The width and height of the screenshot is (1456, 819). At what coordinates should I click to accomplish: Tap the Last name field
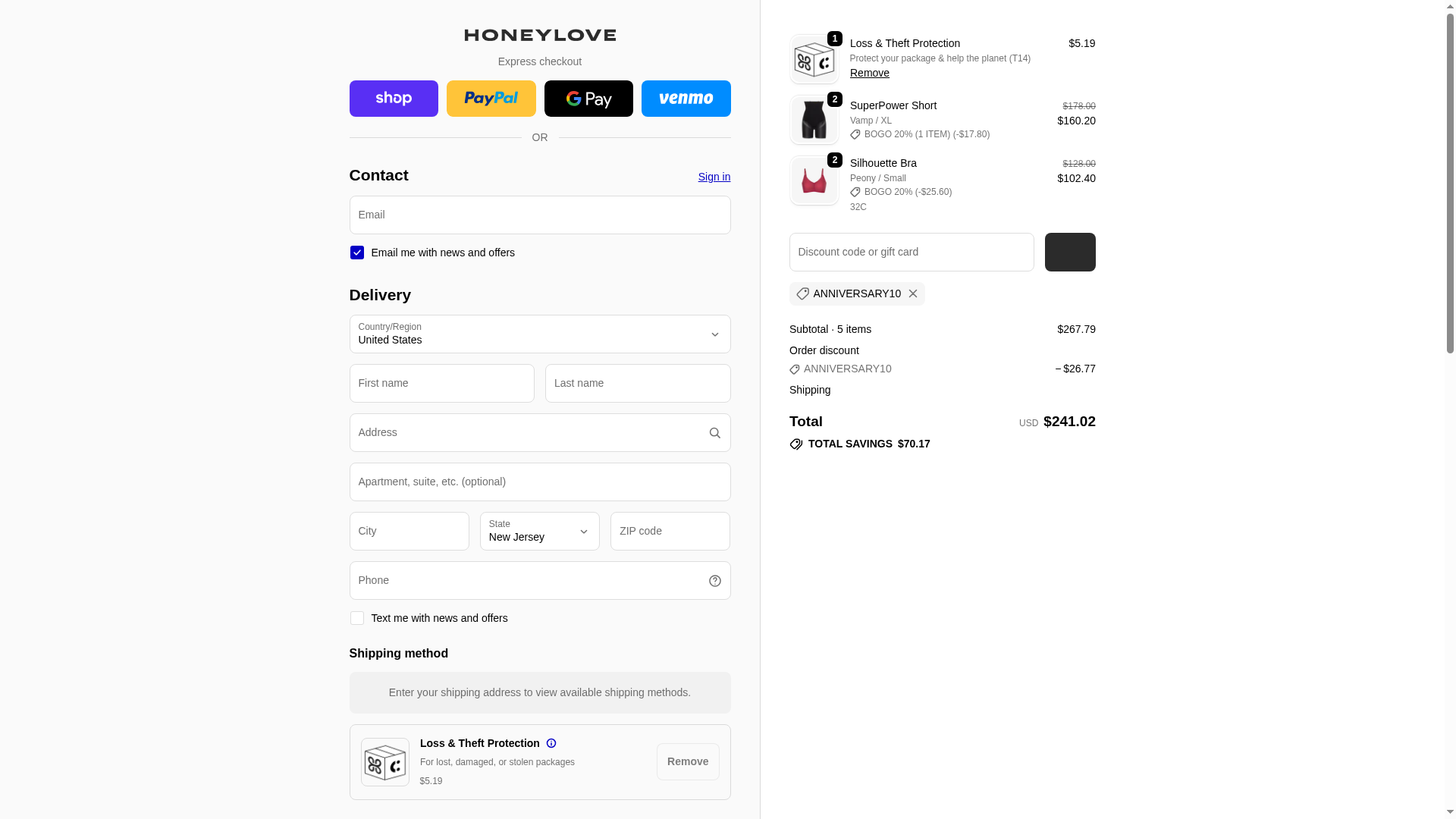click(637, 384)
